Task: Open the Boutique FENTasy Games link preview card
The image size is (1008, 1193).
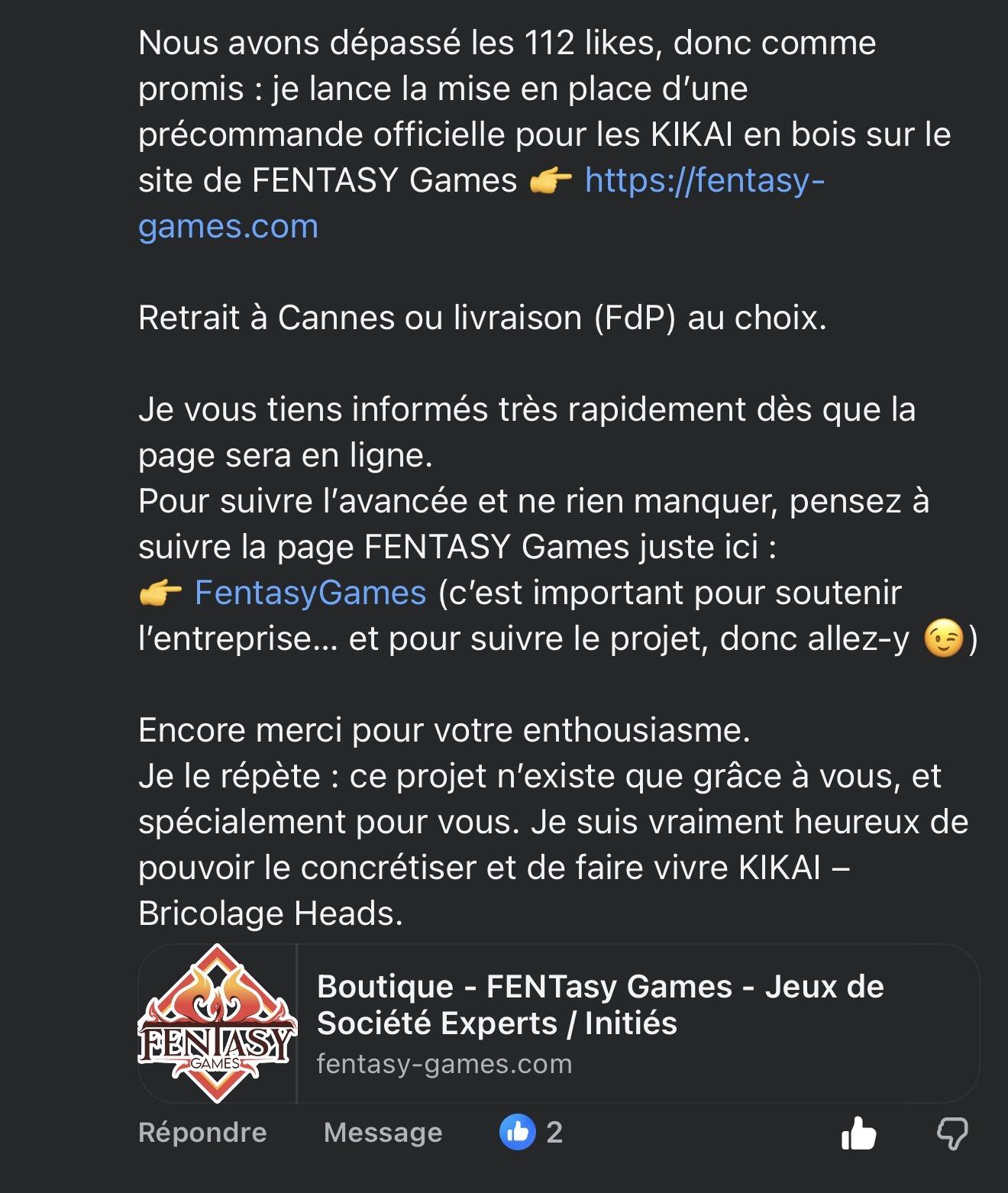Action: pyautogui.click(x=557, y=1023)
